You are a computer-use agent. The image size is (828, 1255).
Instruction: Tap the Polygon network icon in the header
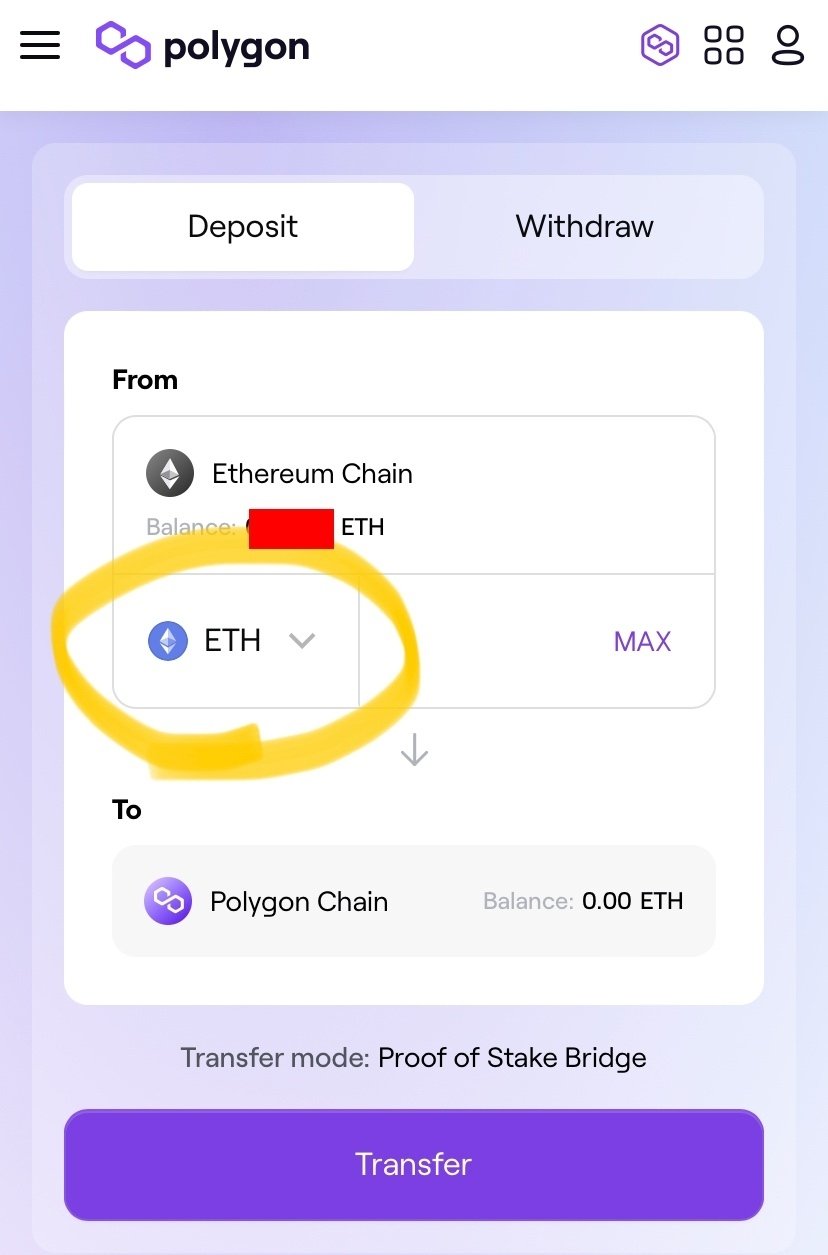pos(660,46)
